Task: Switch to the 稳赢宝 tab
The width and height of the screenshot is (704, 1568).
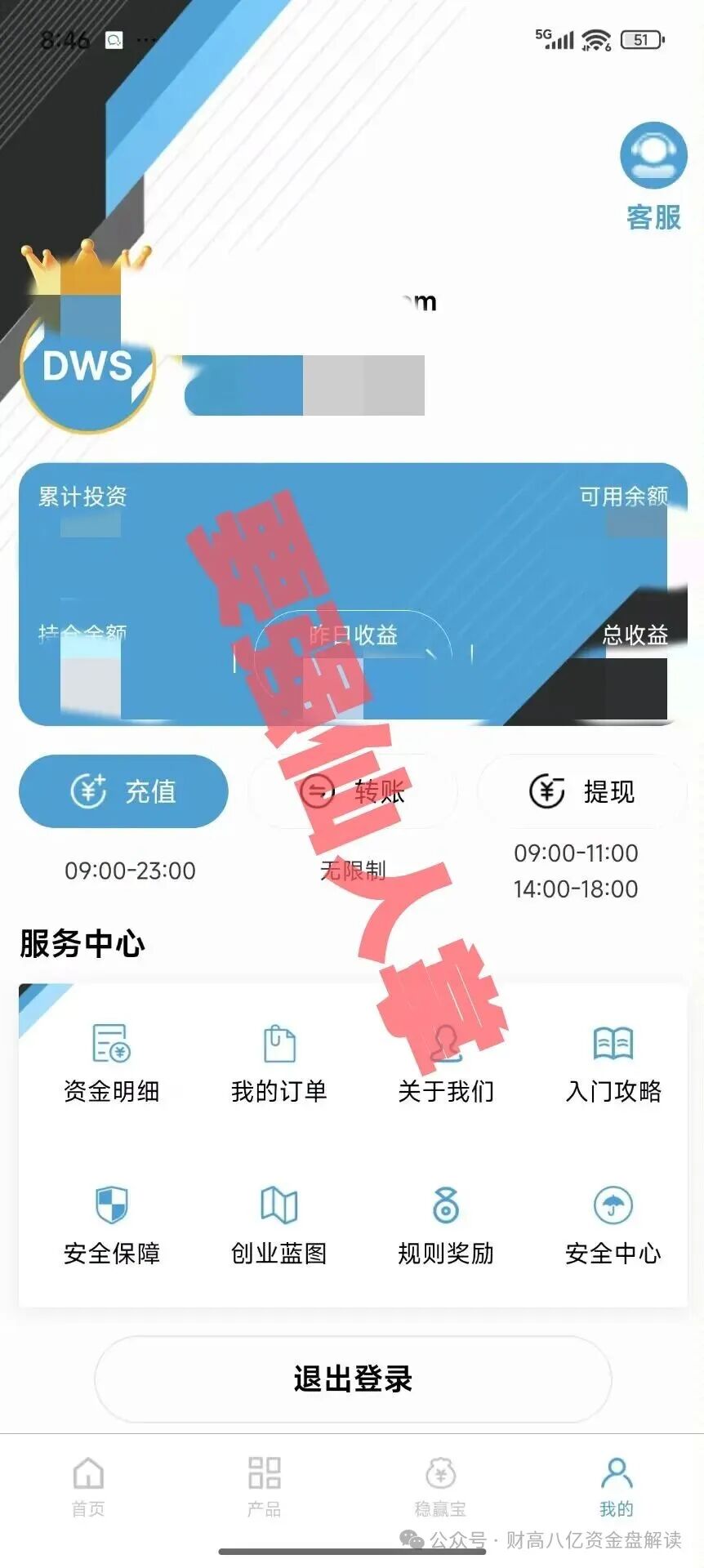Action: click(x=440, y=1486)
